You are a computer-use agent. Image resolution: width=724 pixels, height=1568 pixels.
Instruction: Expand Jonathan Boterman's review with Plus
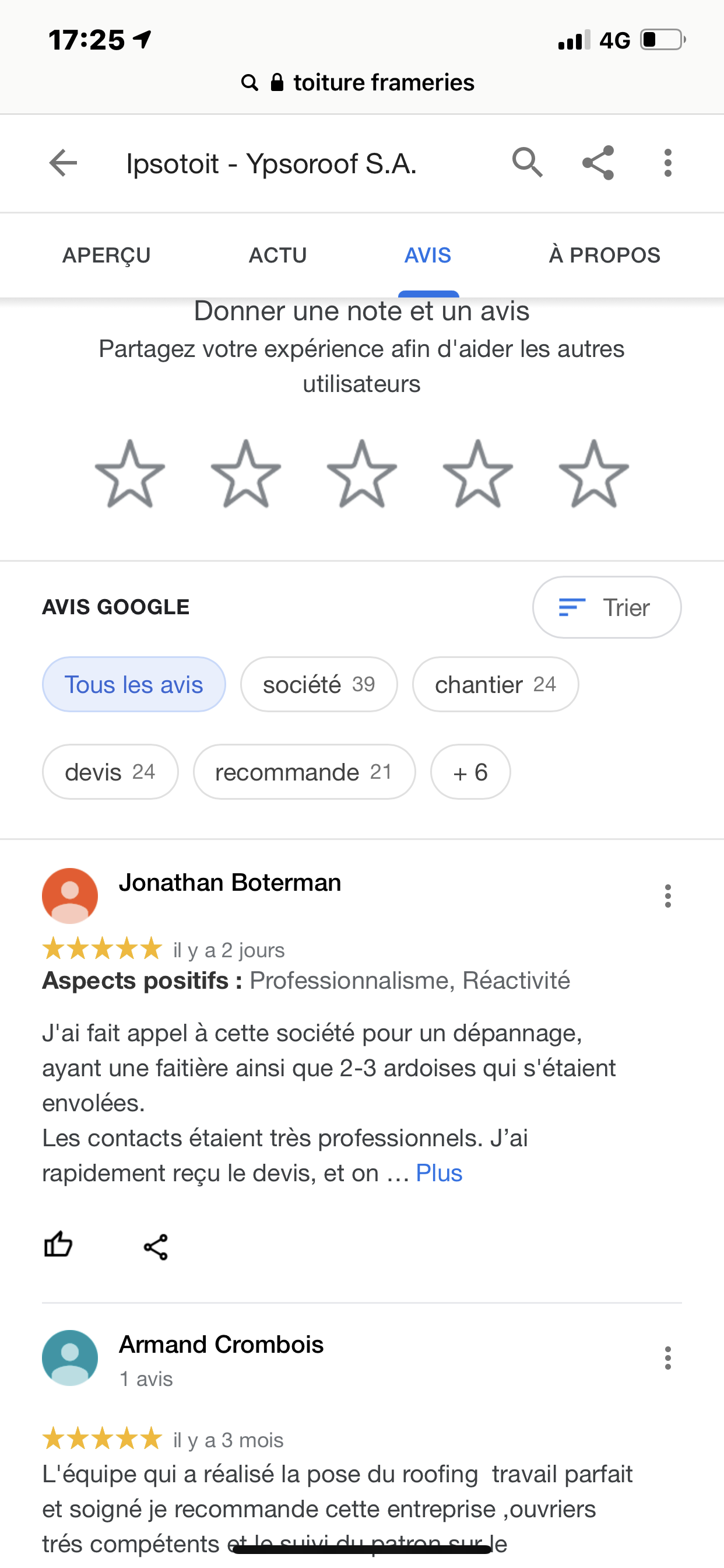(439, 1173)
